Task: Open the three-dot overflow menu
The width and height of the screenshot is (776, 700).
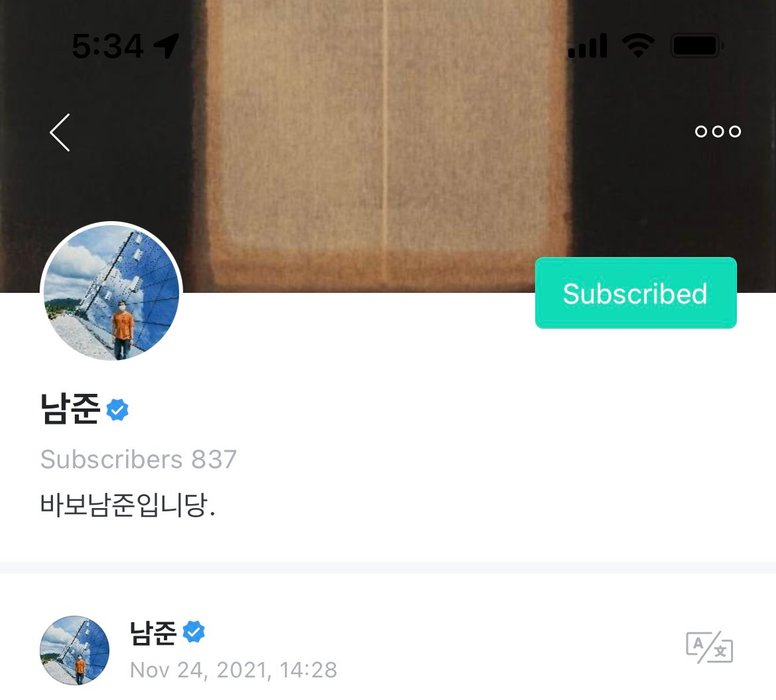Action: [x=718, y=132]
